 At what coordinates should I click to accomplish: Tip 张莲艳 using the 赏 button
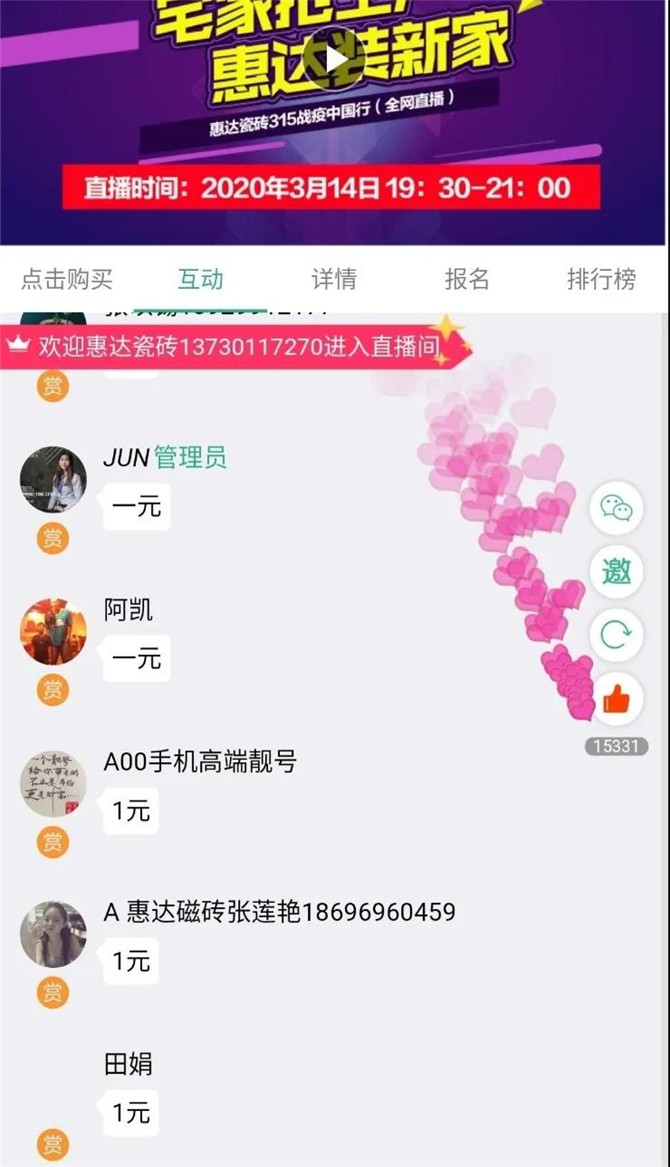pos(53,993)
